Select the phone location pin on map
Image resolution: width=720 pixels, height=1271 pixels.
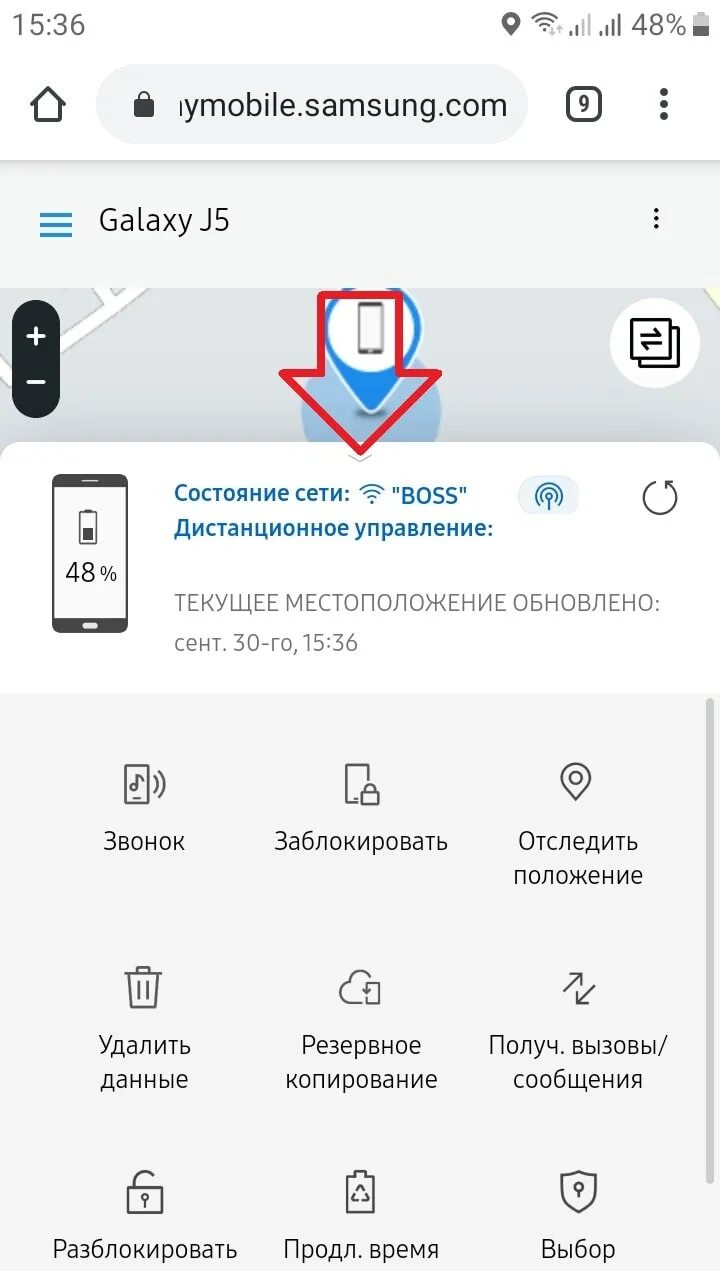pyautogui.click(x=372, y=330)
